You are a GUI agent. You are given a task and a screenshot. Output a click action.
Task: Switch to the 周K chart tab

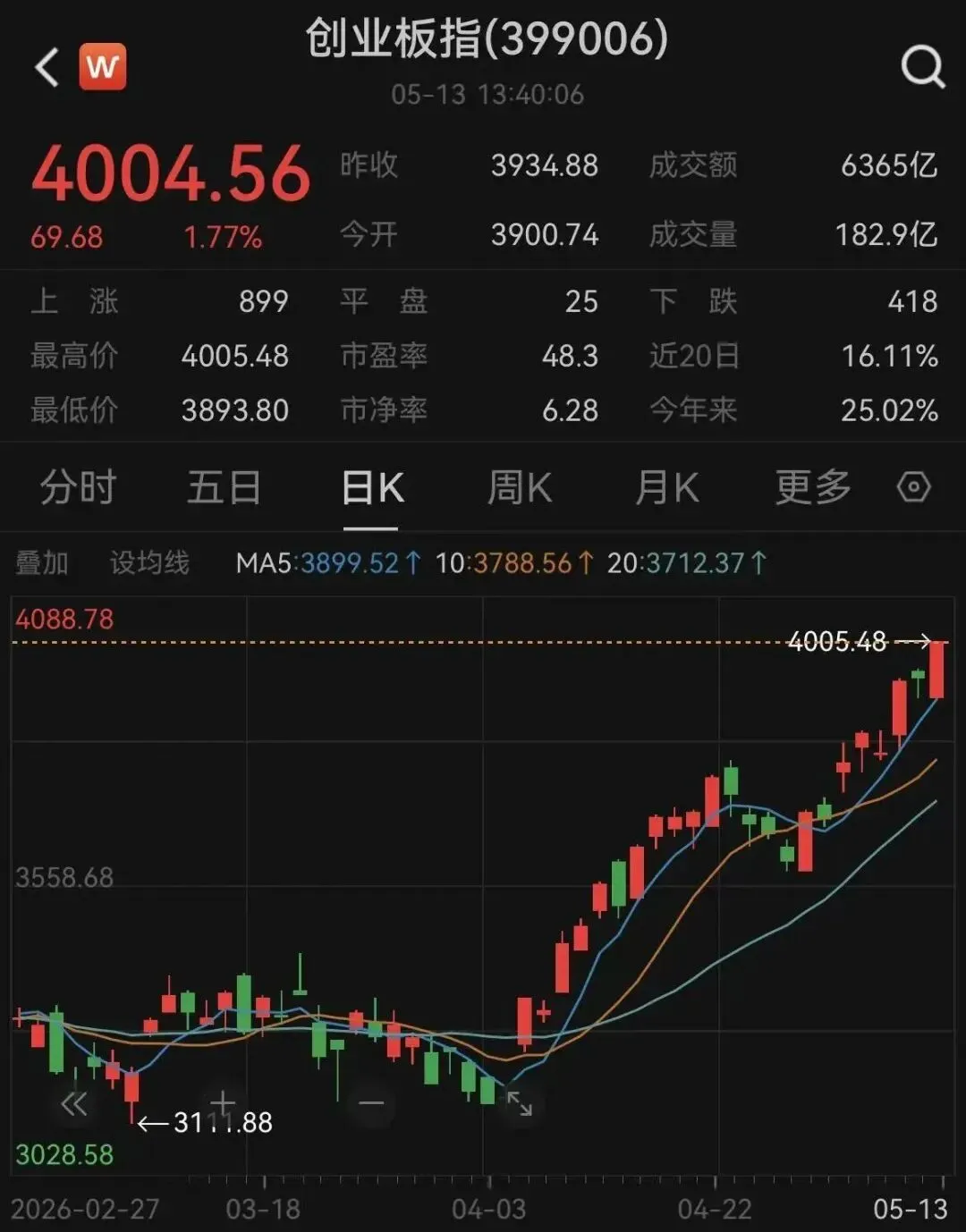pyautogui.click(x=520, y=488)
